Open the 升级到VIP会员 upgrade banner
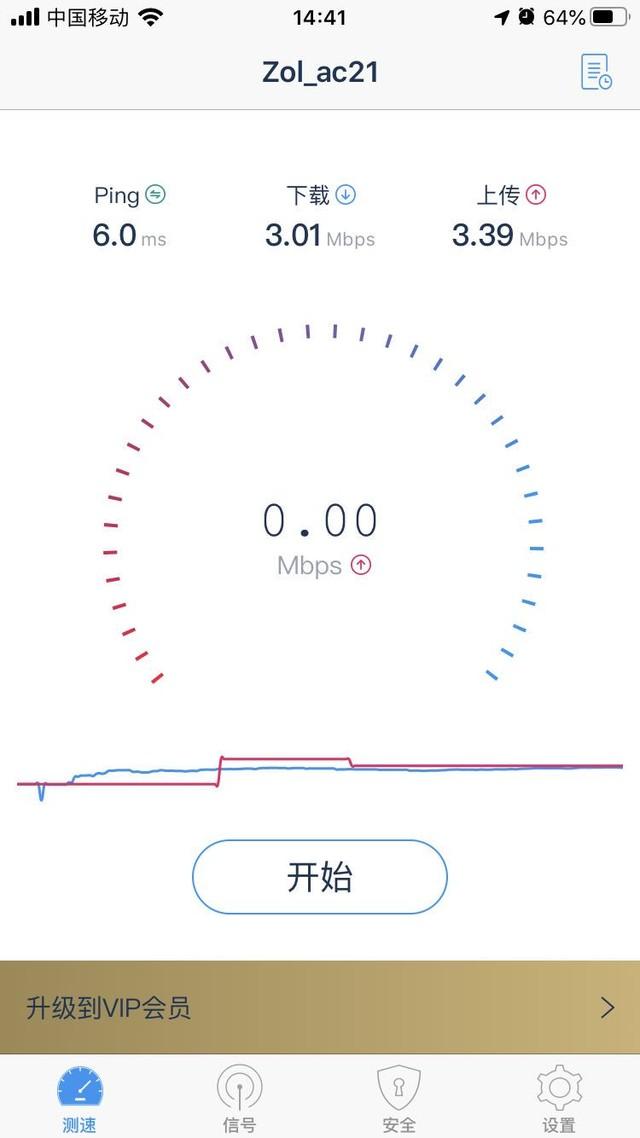 tap(320, 1007)
